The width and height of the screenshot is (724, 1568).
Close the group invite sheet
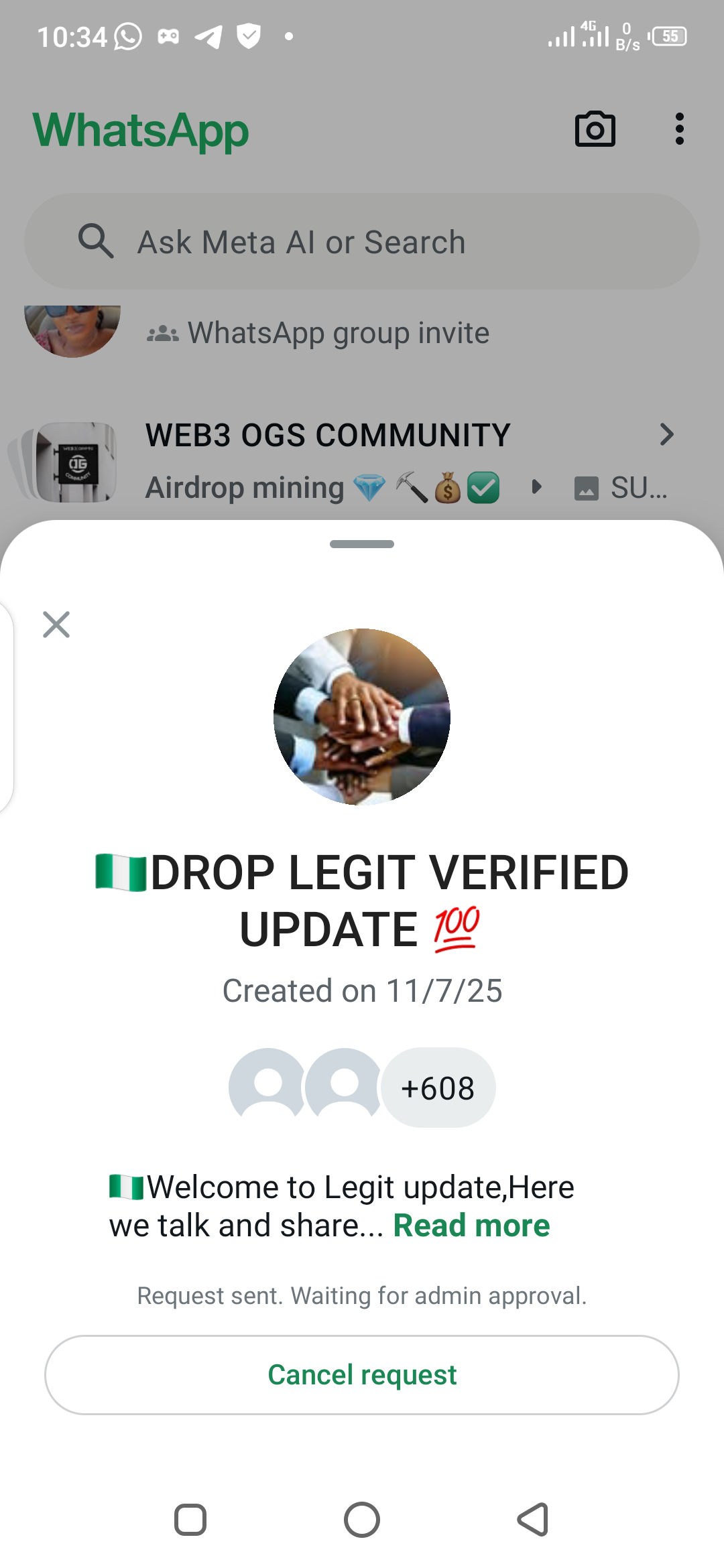coord(56,625)
